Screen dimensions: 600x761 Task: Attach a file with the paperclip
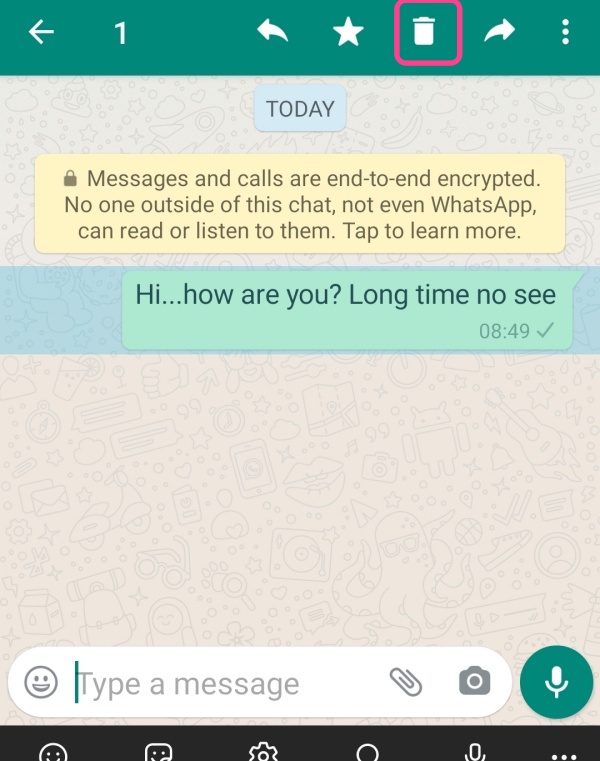[x=405, y=682]
